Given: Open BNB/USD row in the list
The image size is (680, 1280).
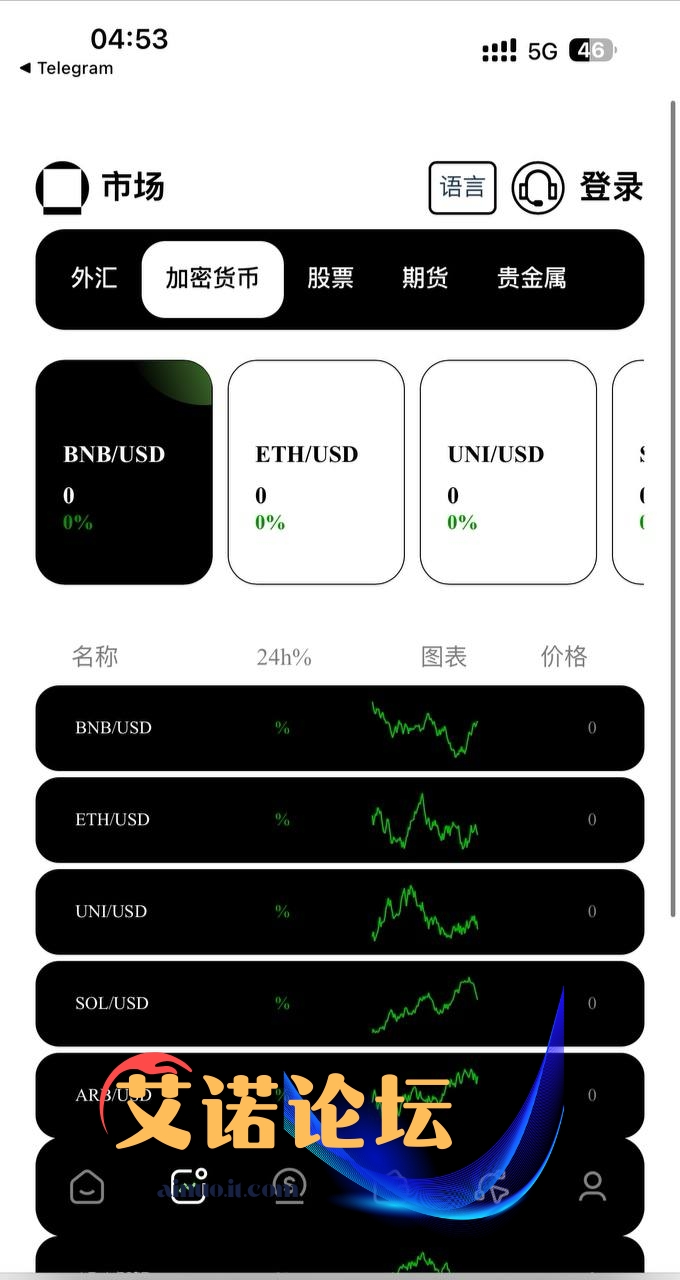Looking at the screenshot, I should pyautogui.click(x=340, y=728).
